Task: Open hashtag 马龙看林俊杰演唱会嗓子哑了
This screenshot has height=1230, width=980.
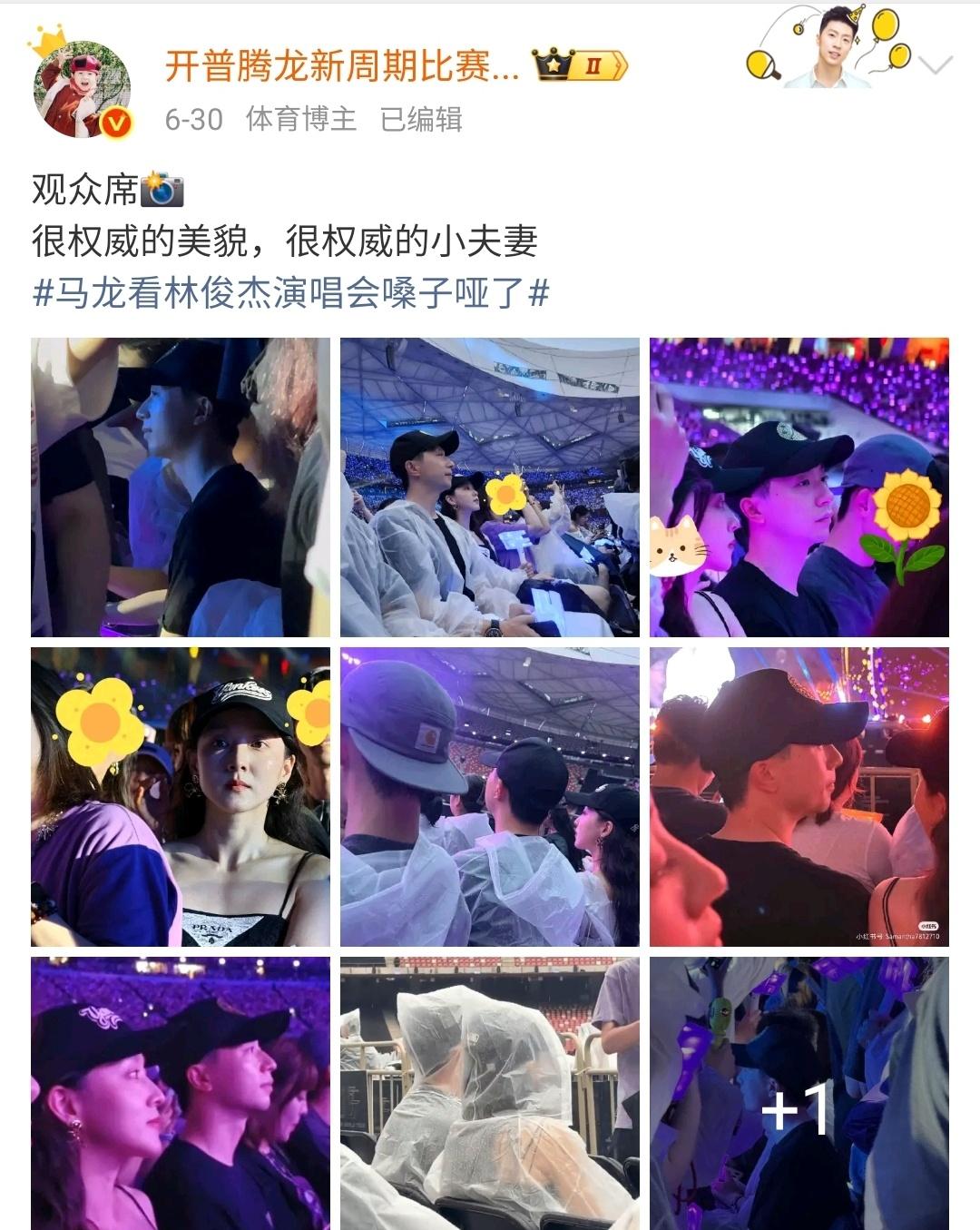Action: coord(290,293)
